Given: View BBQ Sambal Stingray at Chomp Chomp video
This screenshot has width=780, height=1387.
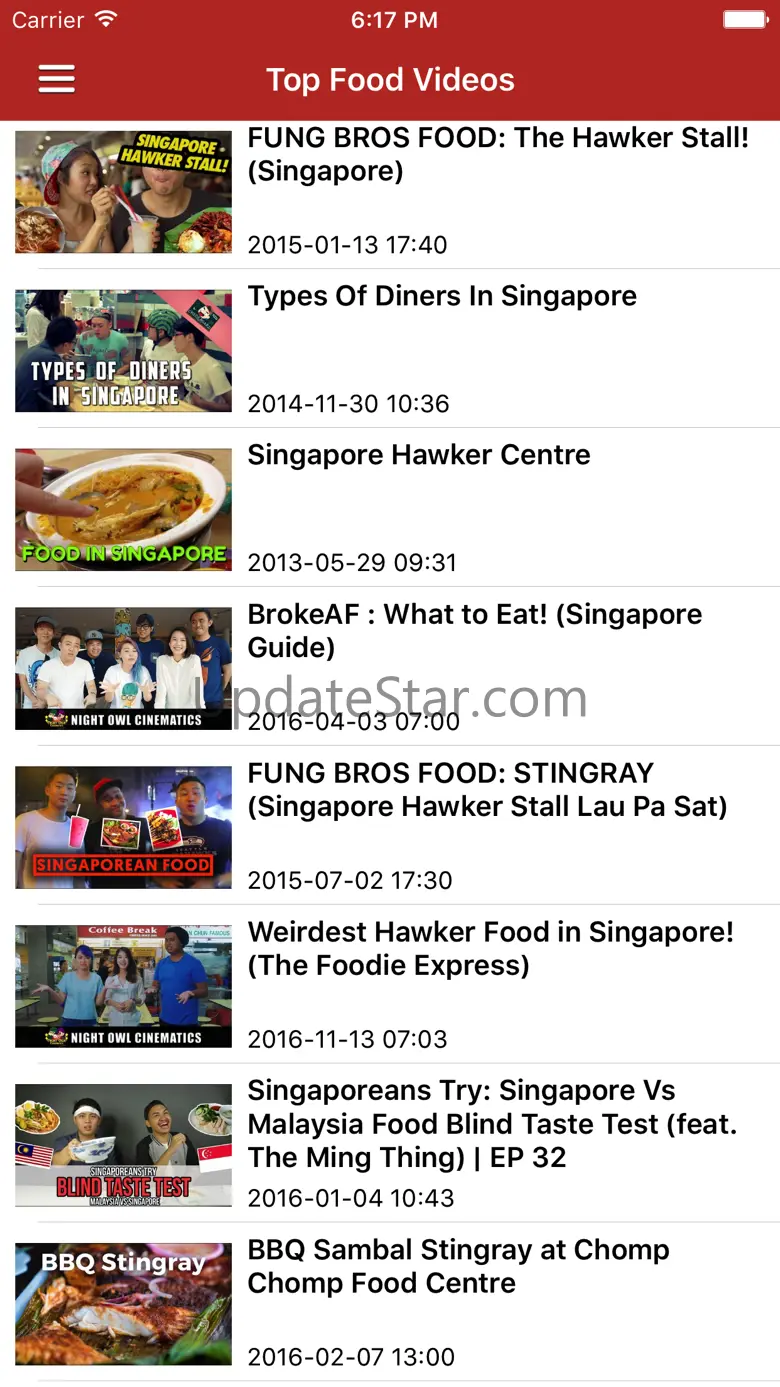Looking at the screenshot, I should pyautogui.click(x=458, y=1266).
